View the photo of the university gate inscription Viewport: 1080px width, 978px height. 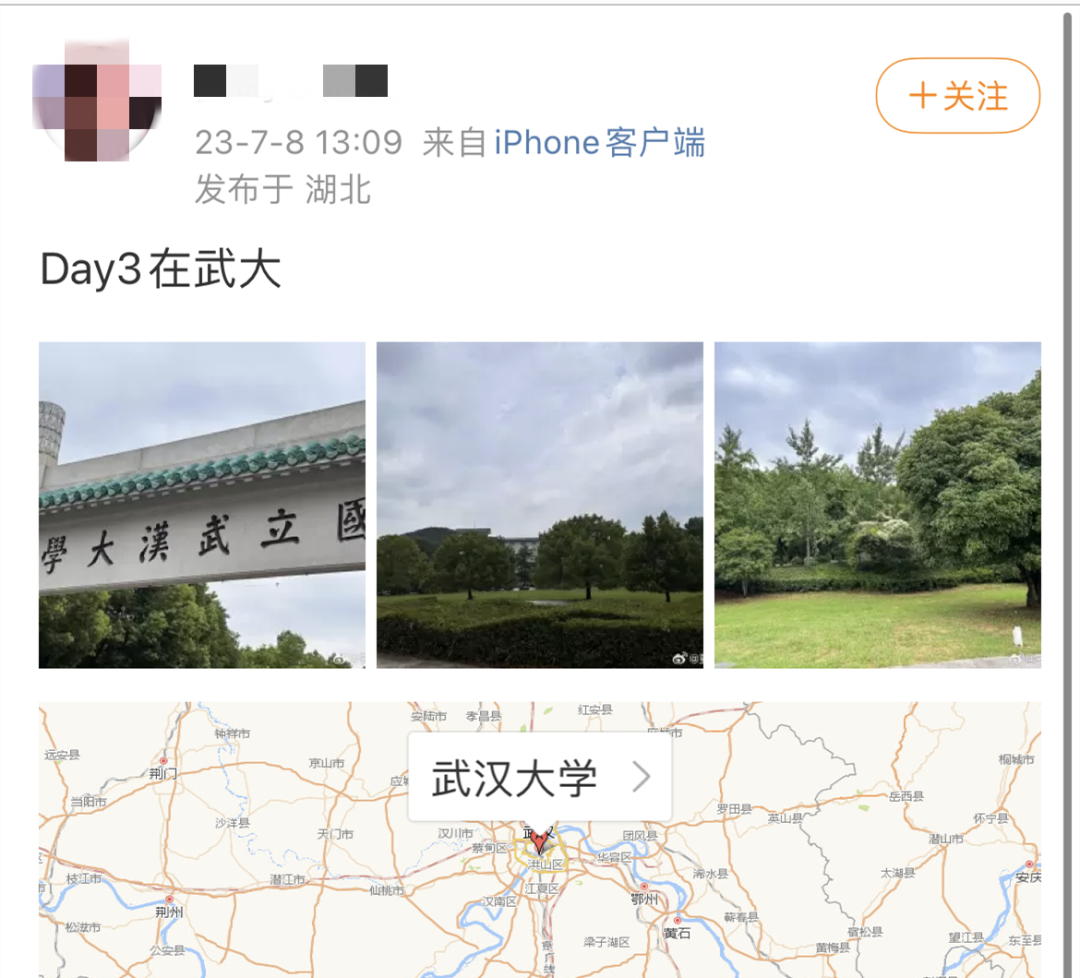(x=202, y=505)
